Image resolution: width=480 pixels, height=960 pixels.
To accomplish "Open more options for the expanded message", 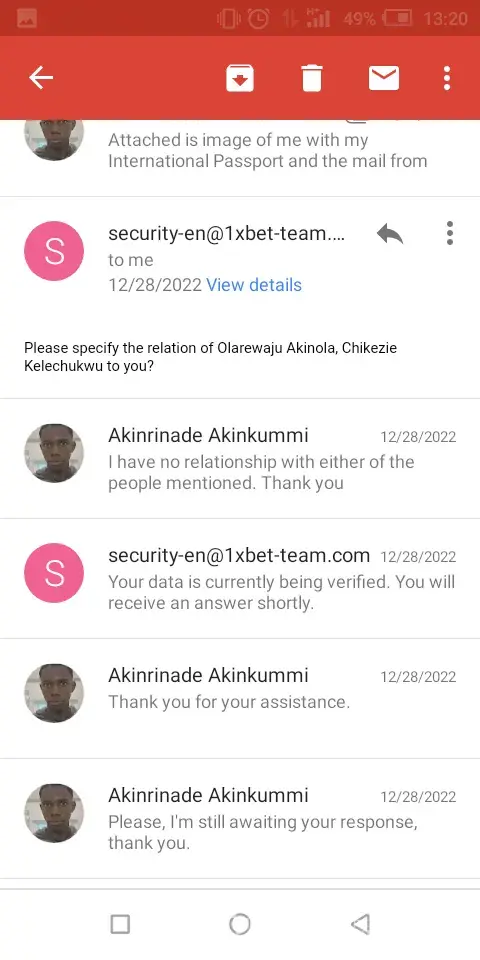I will tap(450, 233).
